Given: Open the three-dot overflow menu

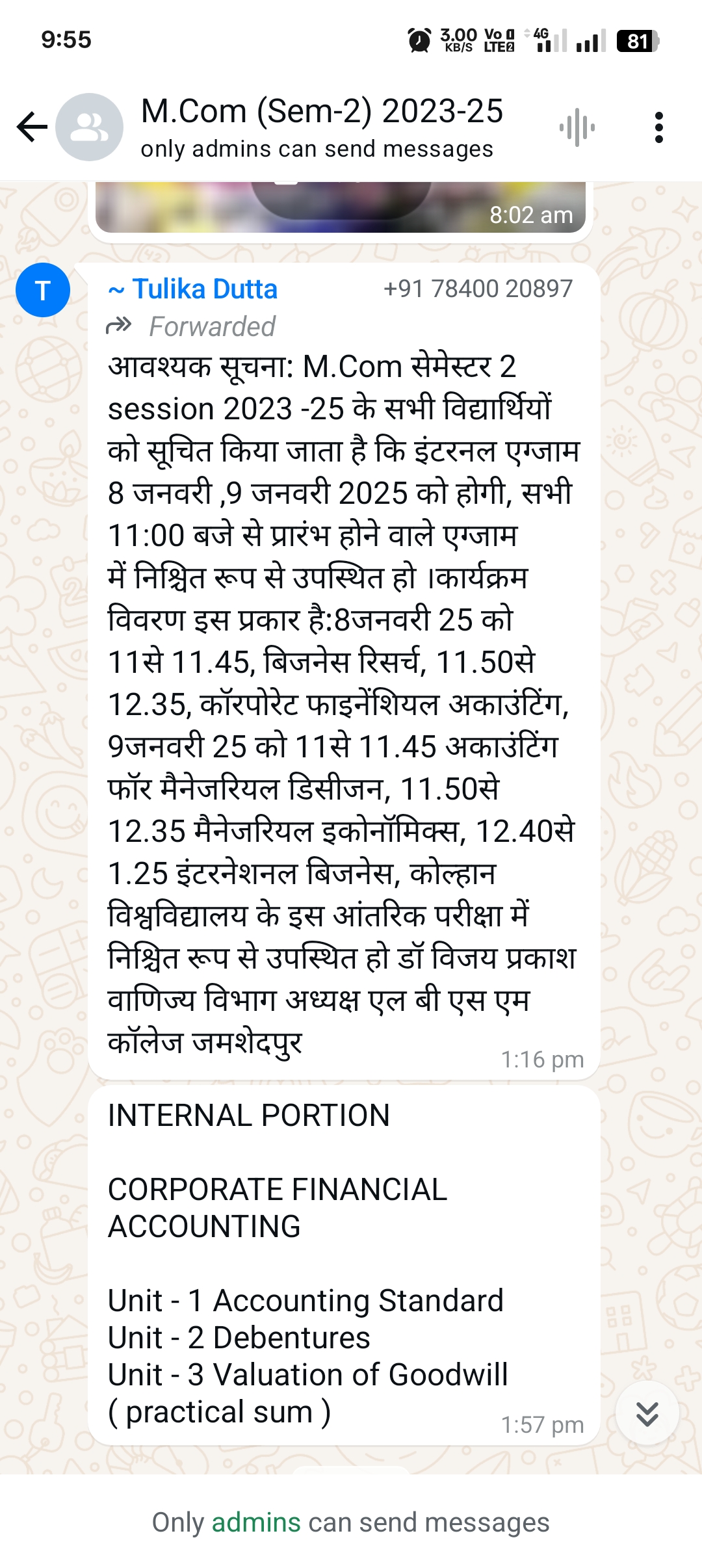Looking at the screenshot, I should (659, 127).
